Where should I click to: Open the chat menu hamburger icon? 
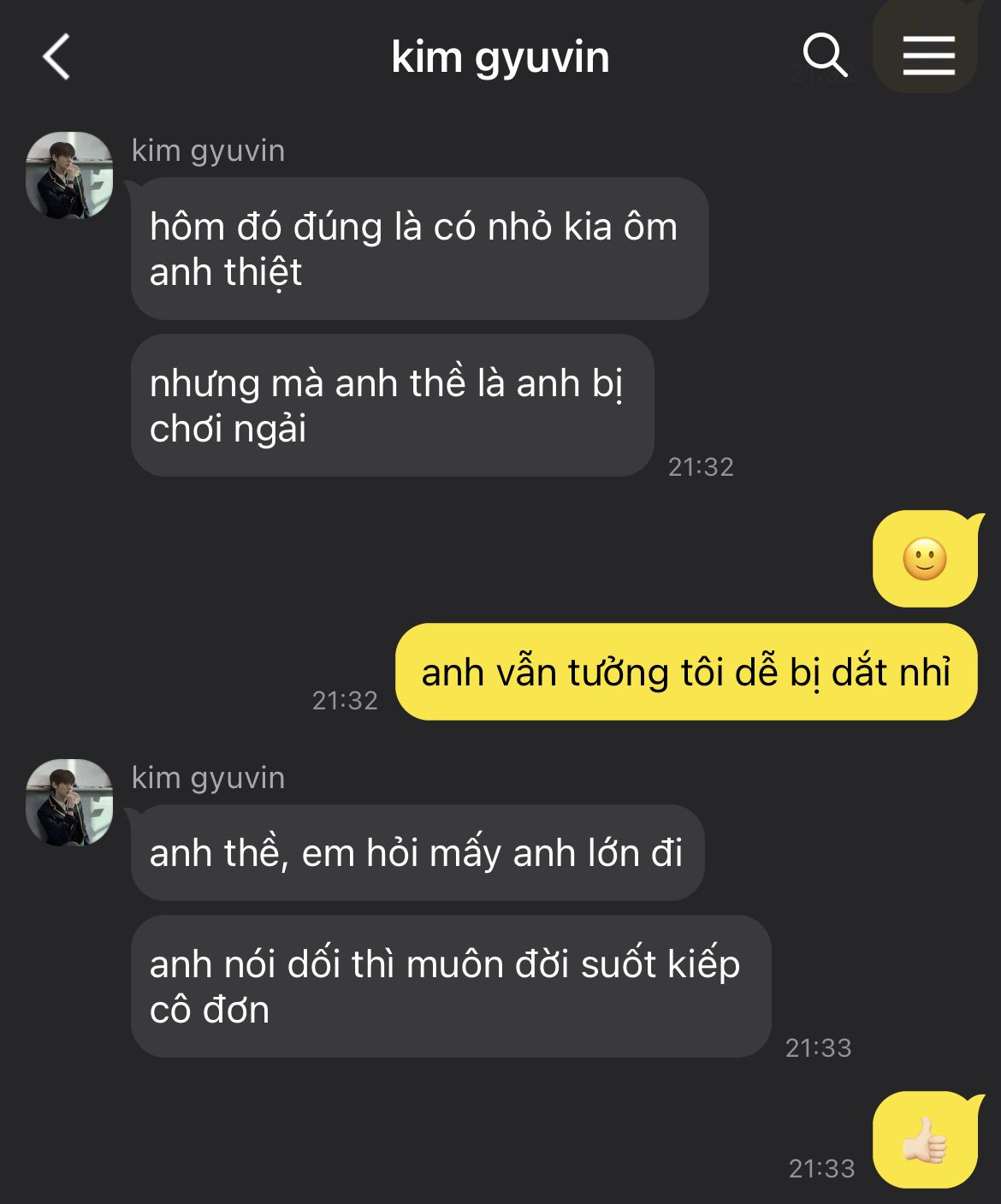928,56
